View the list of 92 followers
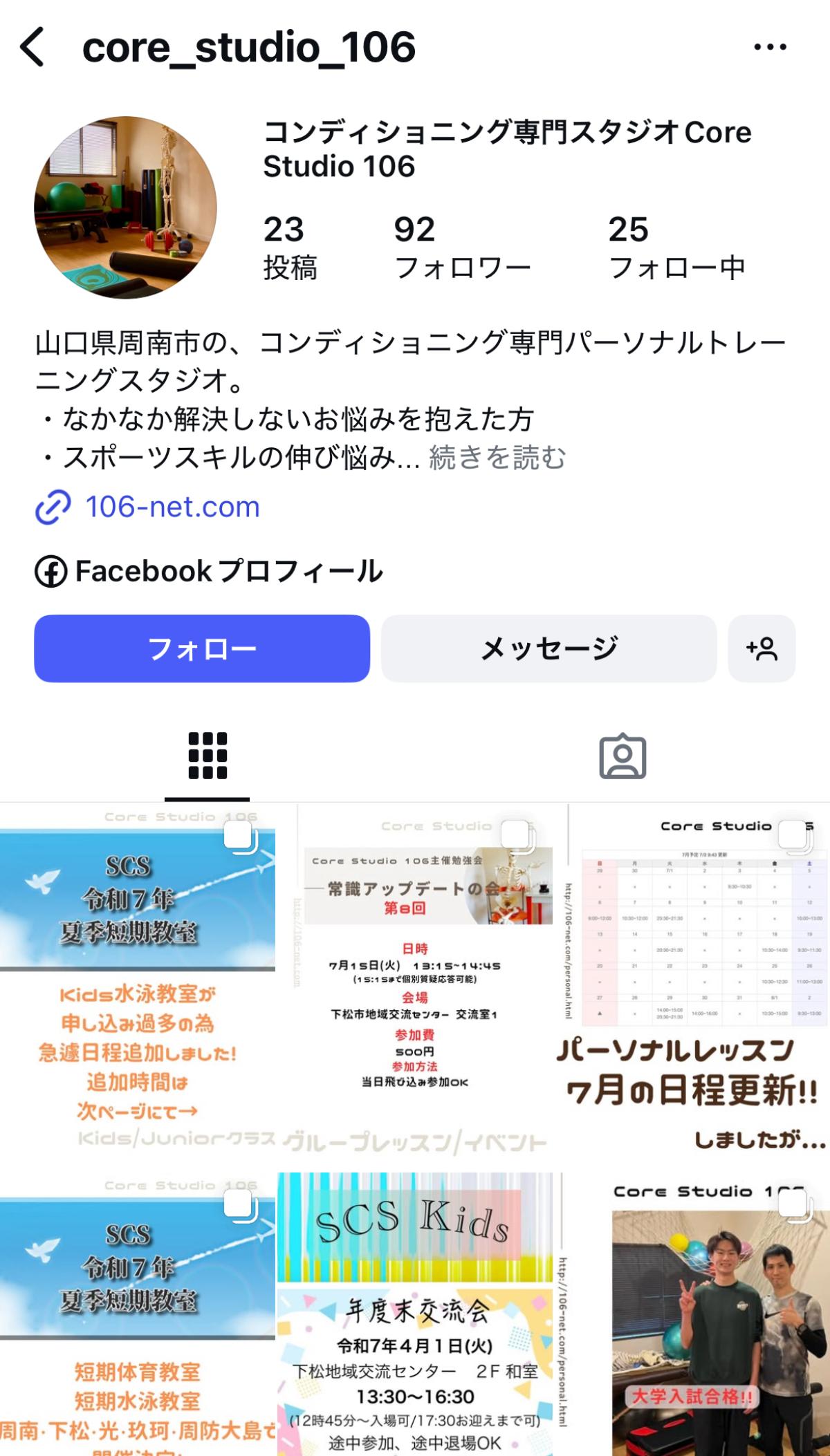 pos(462,248)
